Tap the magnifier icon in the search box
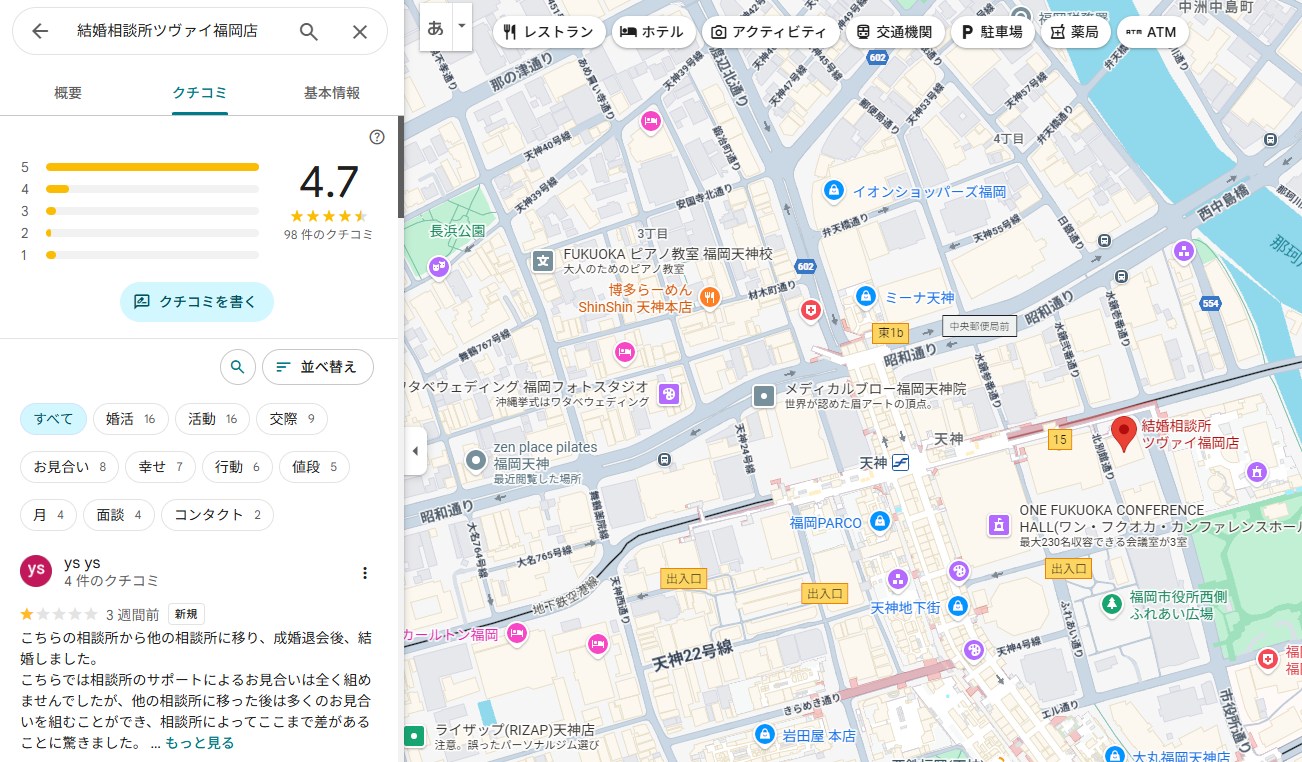 coord(309,31)
